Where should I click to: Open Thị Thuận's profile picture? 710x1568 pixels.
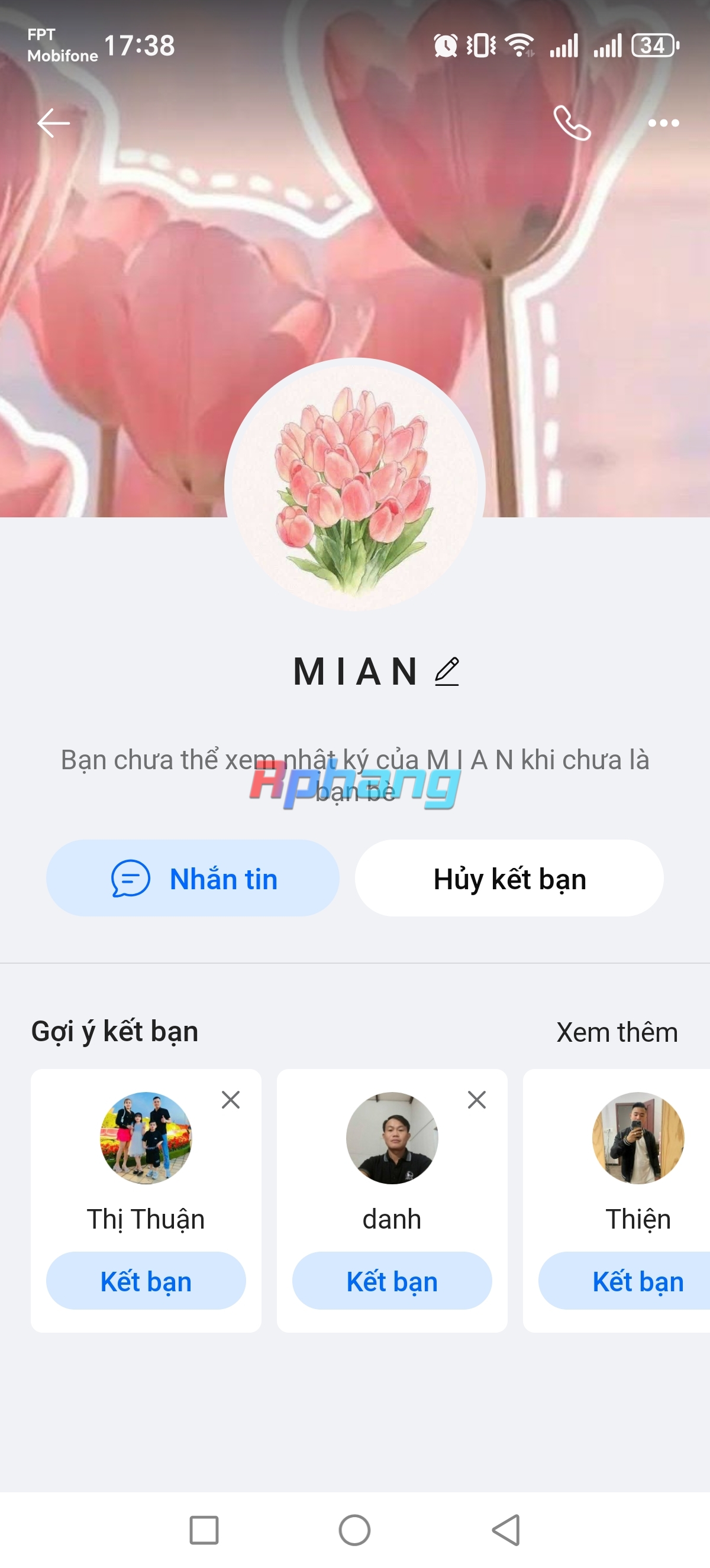146,1138
